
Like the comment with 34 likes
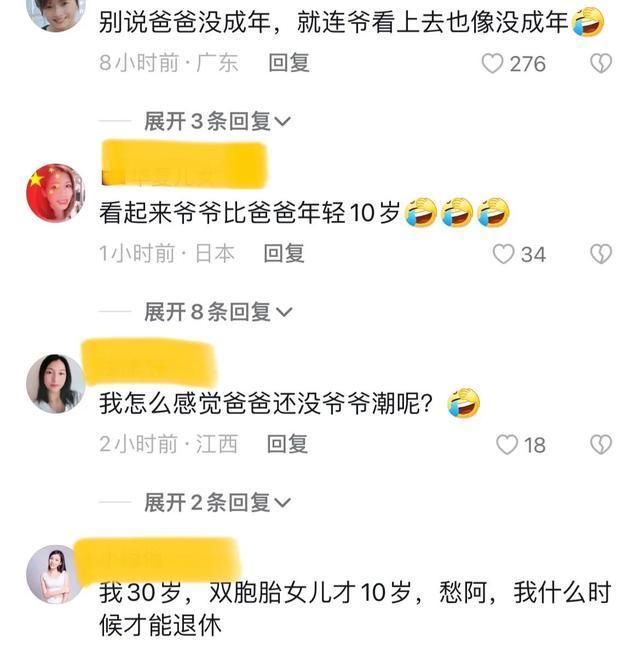point(503,254)
